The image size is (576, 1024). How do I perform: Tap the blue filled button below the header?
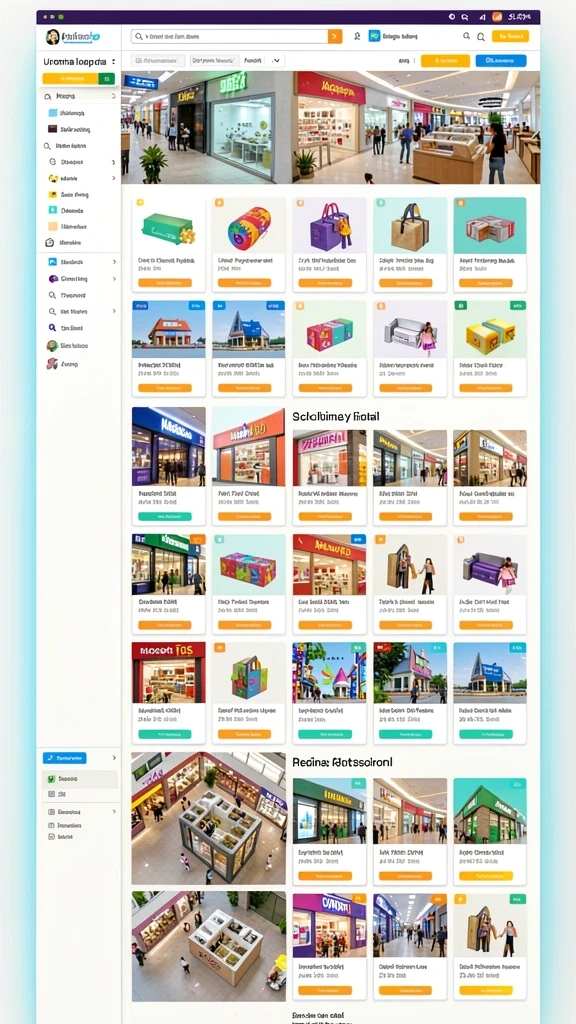click(x=501, y=61)
